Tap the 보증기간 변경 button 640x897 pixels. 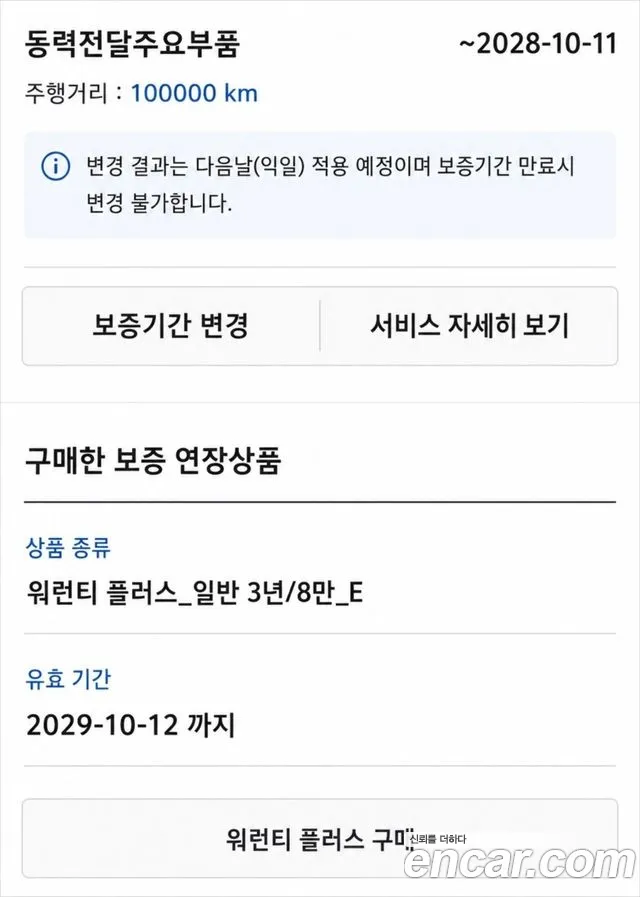171,326
